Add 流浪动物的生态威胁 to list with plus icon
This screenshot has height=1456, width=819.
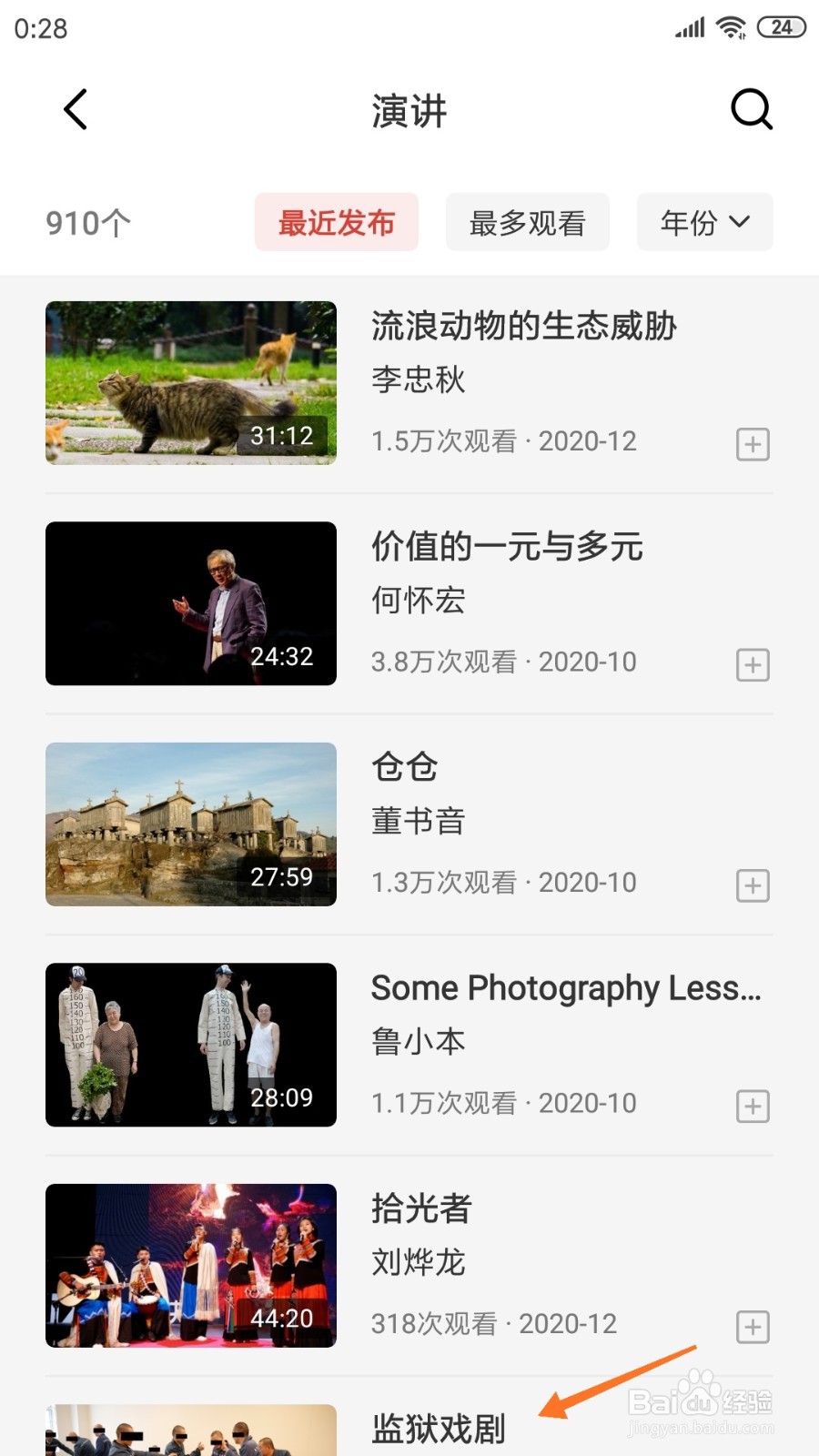tap(753, 444)
